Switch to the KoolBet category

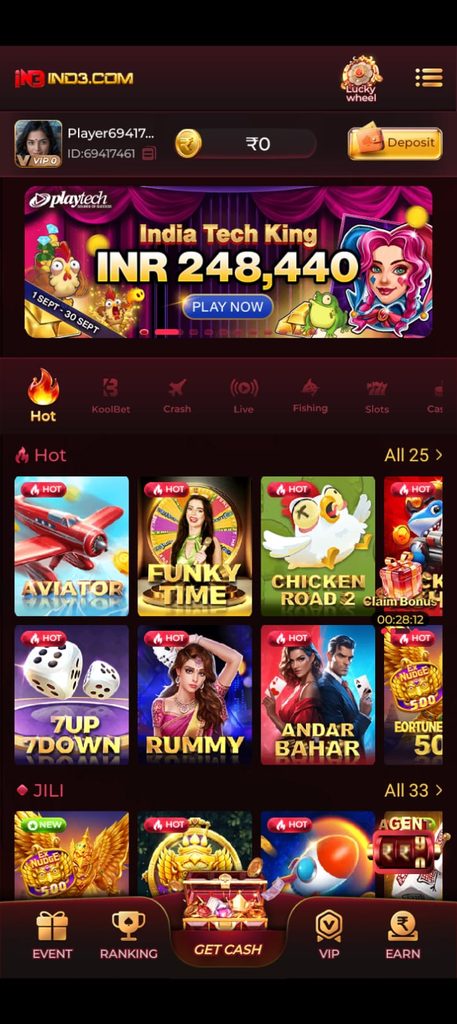point(111,396)
